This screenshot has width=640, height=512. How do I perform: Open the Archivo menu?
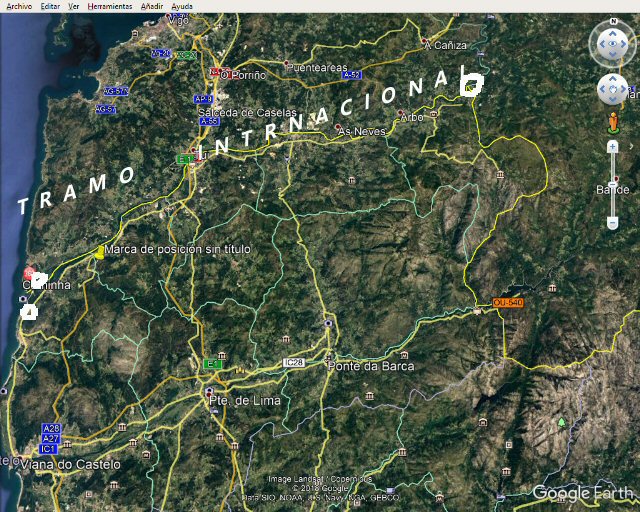pos(19,6)
